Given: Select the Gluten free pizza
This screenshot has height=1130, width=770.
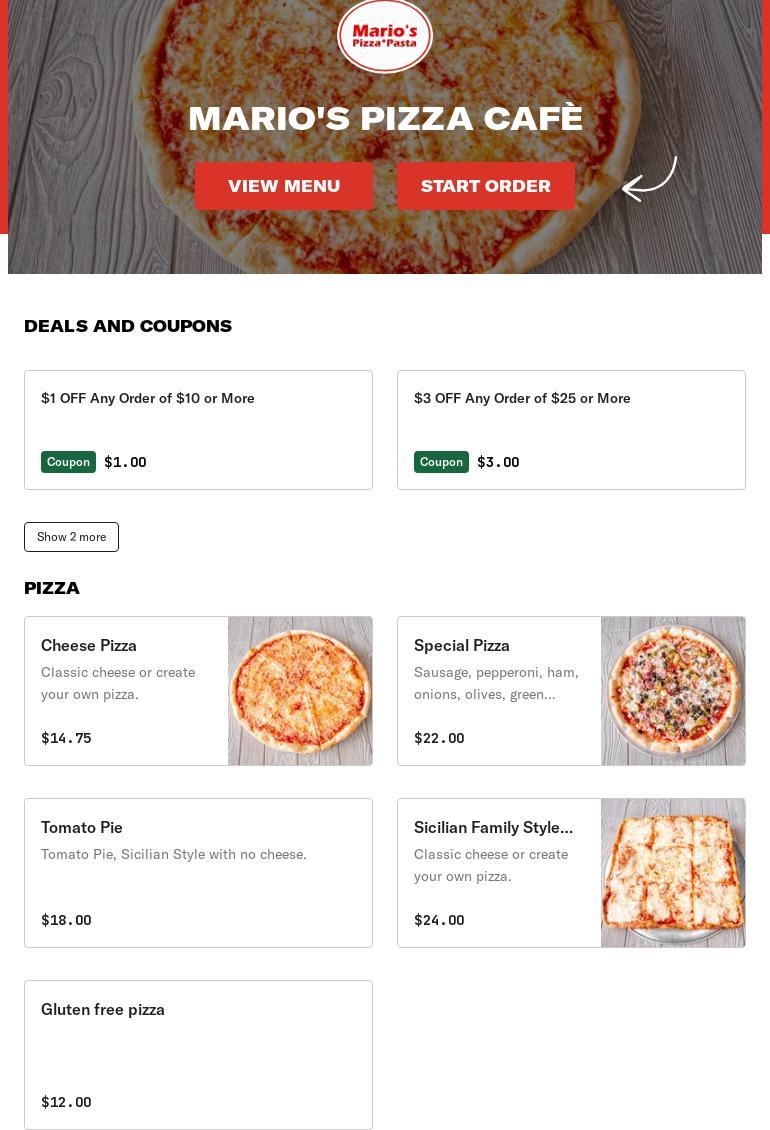Looking at the screenshot, I should pos(198,1055).
